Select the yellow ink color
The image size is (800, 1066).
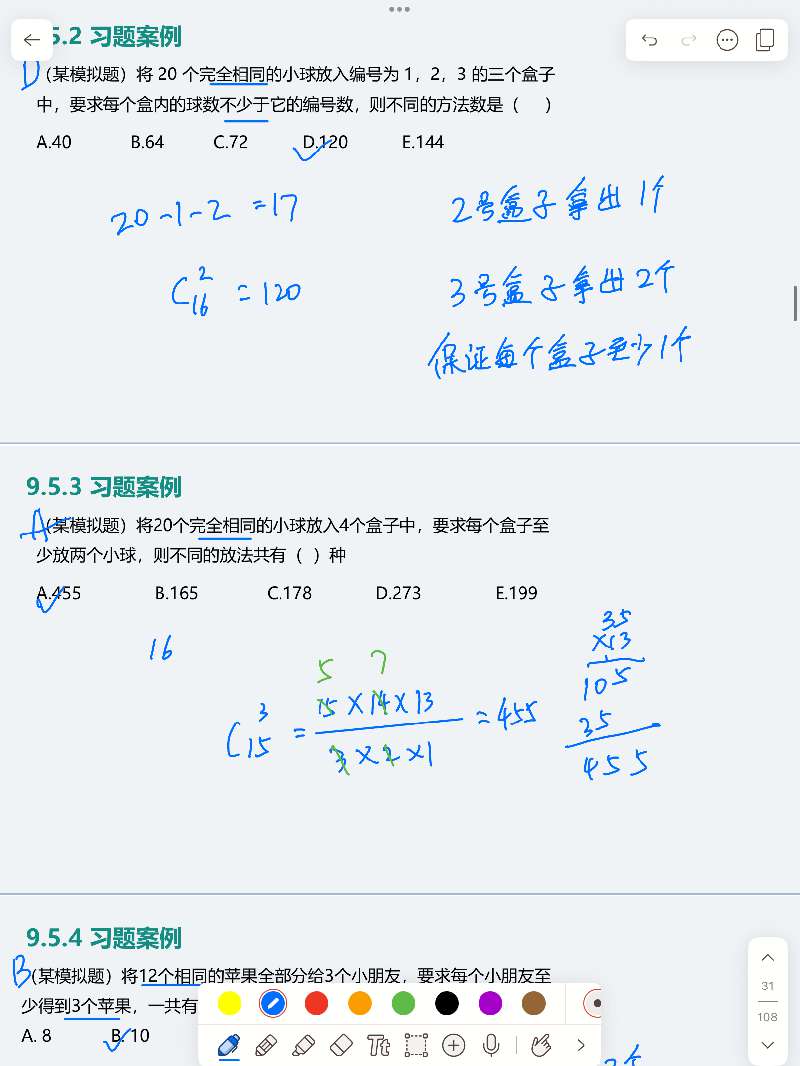tap(229, 1003)
